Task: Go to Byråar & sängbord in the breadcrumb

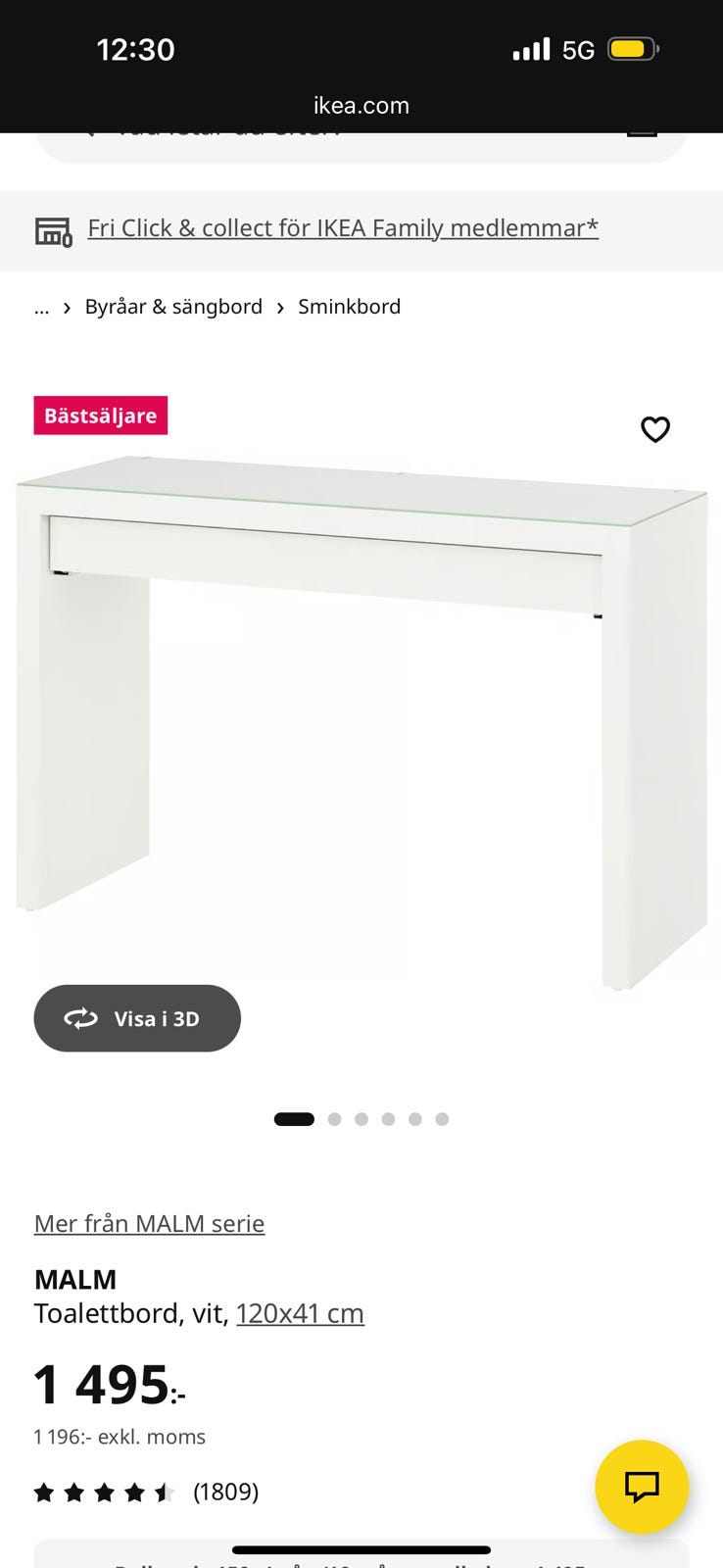Action: click(x=173, y=307)
